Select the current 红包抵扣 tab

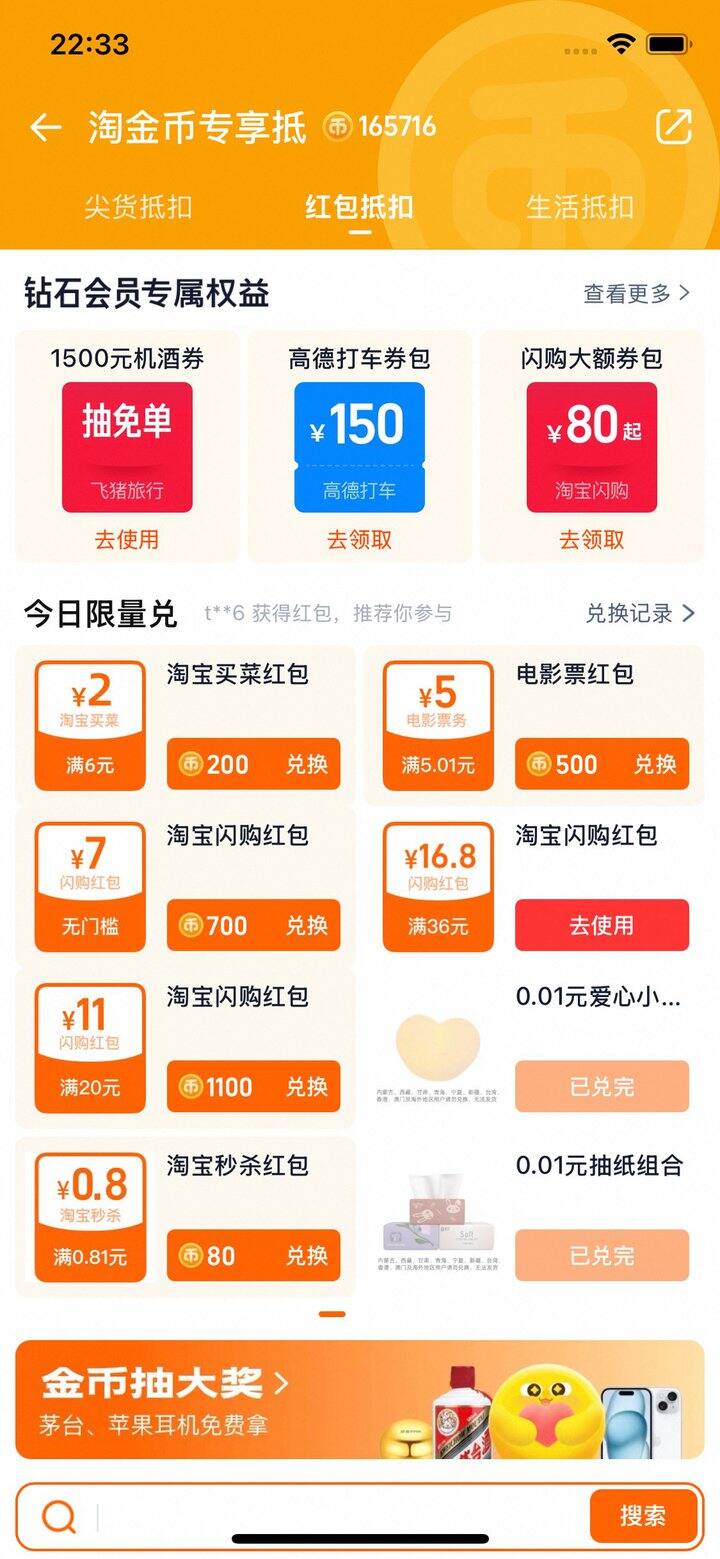pos(359,207)
